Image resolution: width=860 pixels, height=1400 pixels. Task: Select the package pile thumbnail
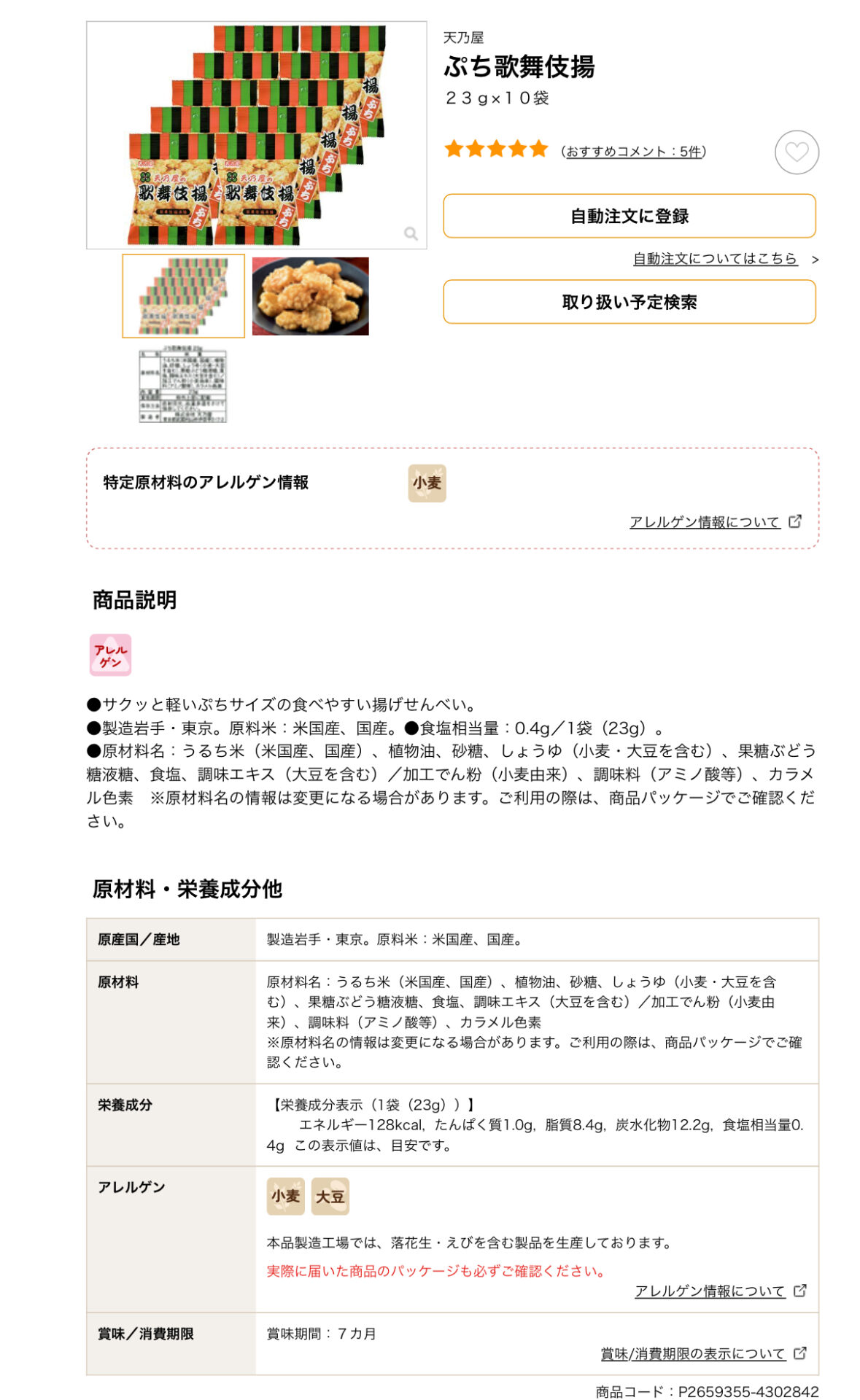(x=183, y=296)
